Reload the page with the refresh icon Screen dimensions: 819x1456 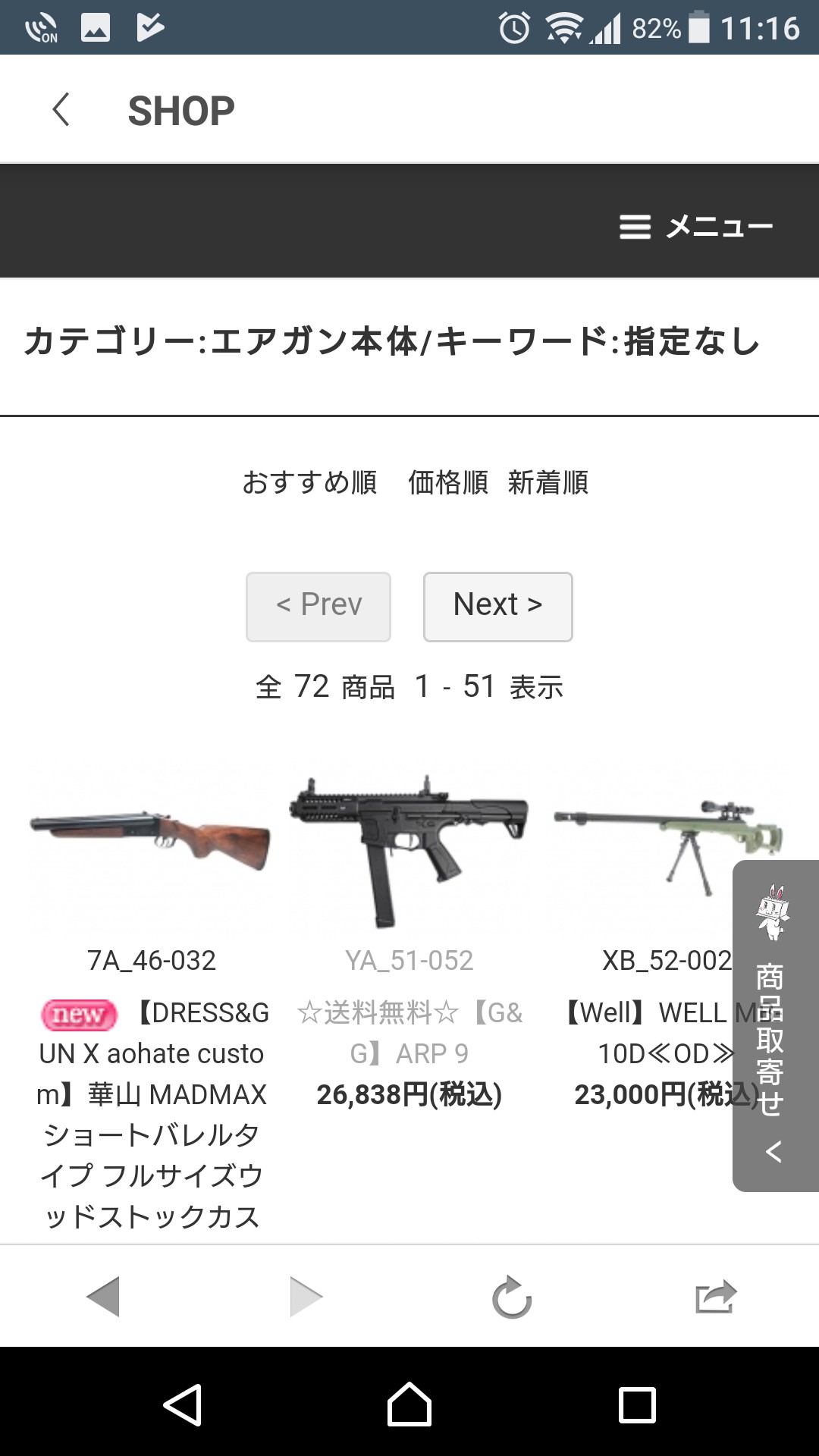512,1297
